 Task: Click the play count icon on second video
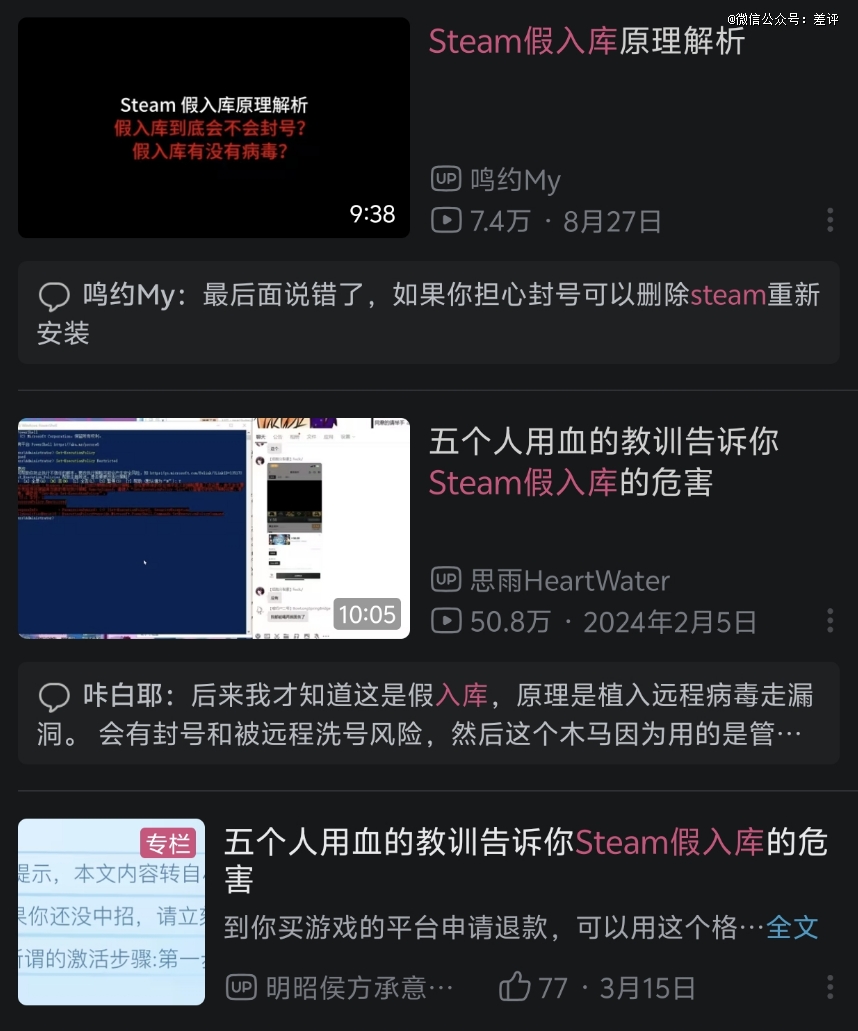tap(445, 621)
